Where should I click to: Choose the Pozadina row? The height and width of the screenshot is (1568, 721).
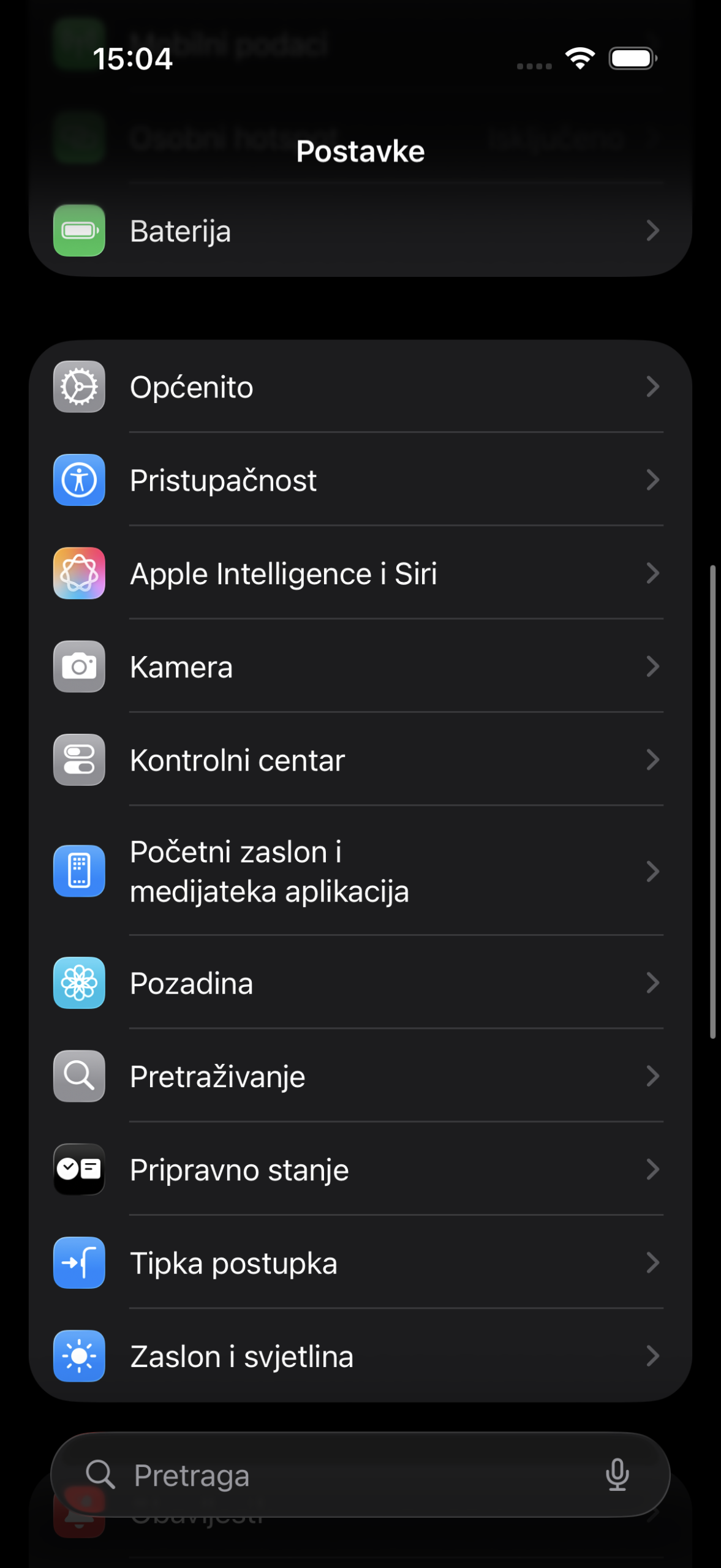pyautogui.click(x=360, y=984)
